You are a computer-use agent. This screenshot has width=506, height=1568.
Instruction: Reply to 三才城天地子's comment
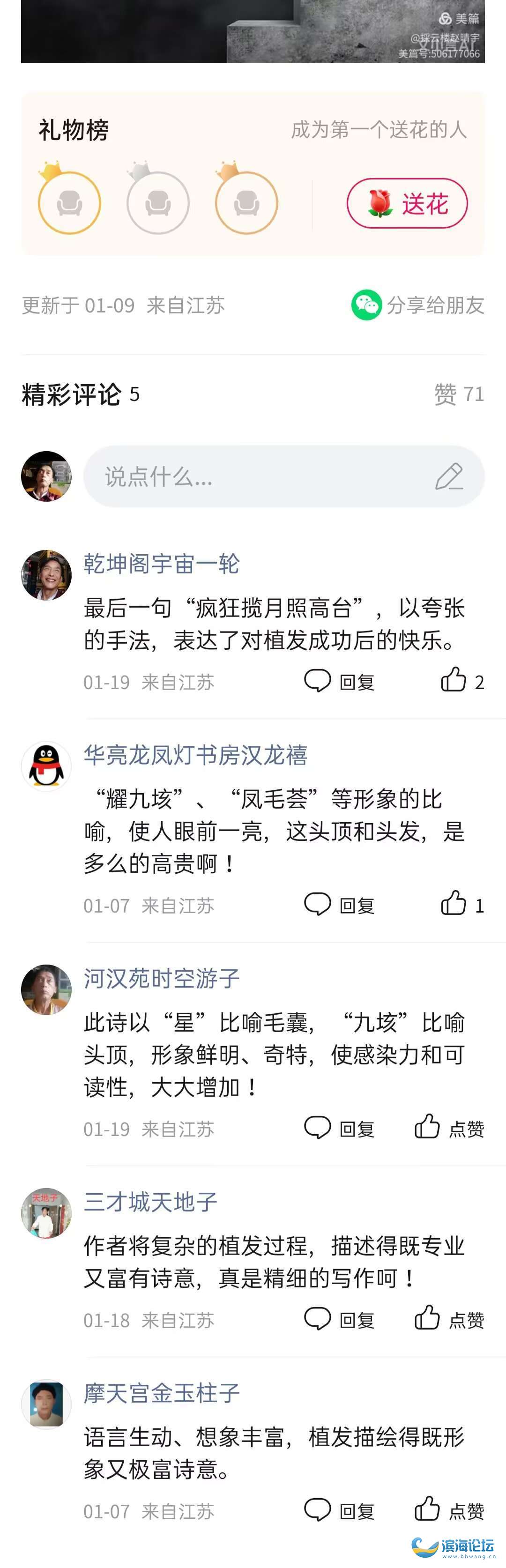[339, 1319]
